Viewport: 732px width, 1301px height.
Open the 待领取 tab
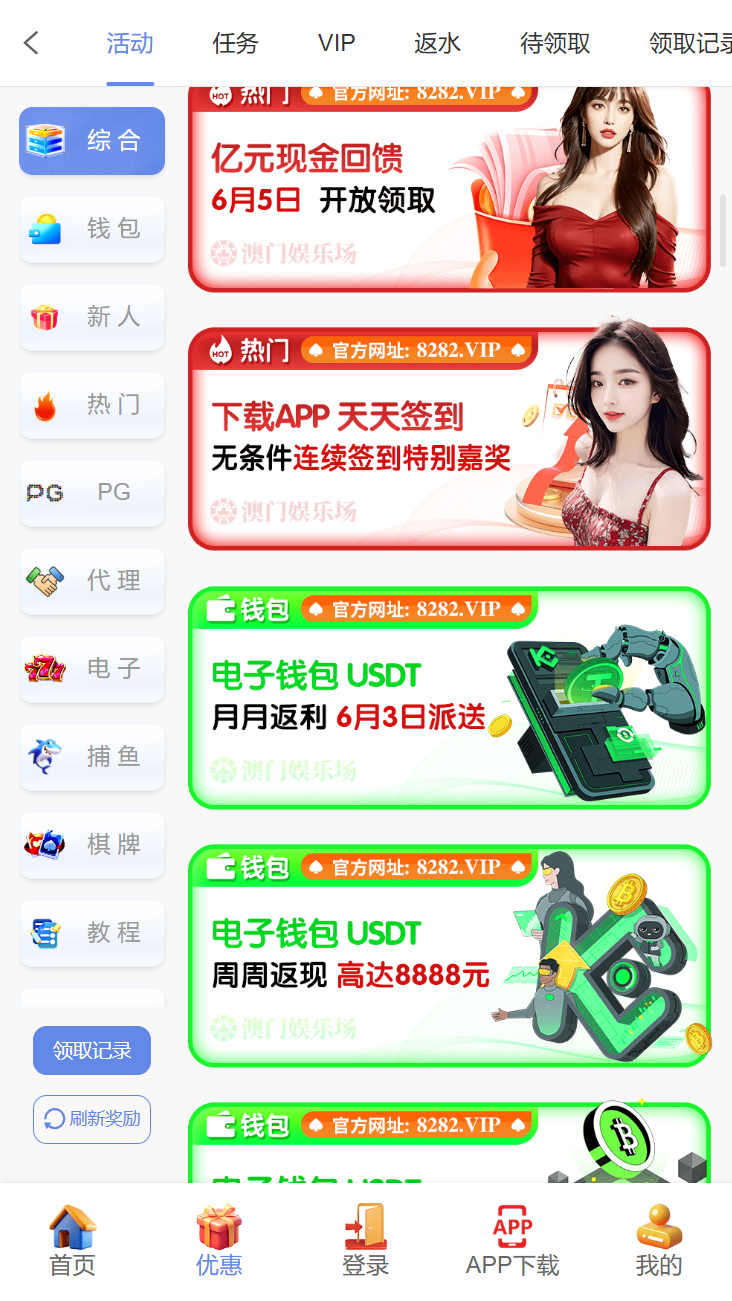tap(556, 43)
